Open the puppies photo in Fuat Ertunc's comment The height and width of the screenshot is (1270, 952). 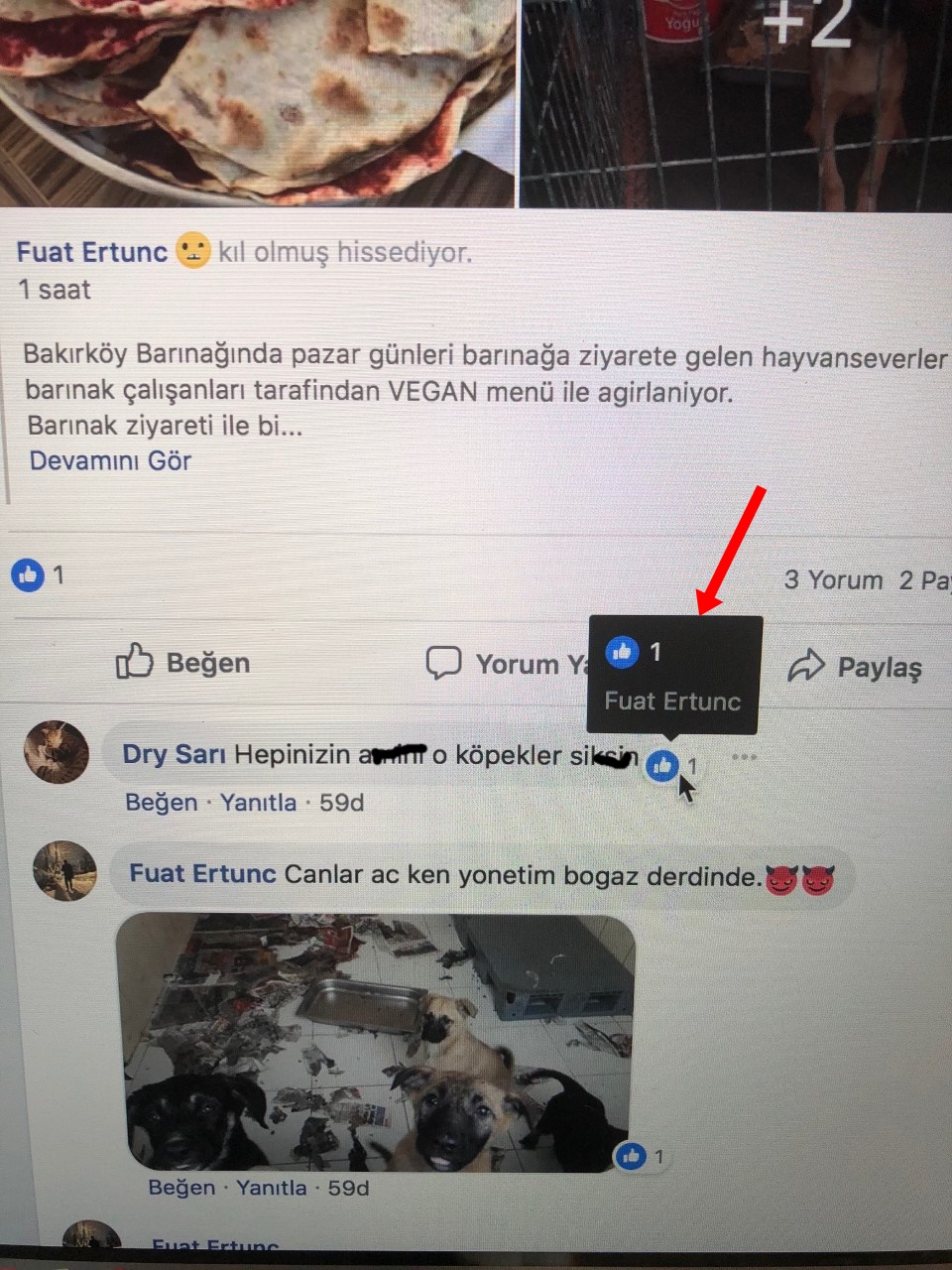(x=377, y=1042)
